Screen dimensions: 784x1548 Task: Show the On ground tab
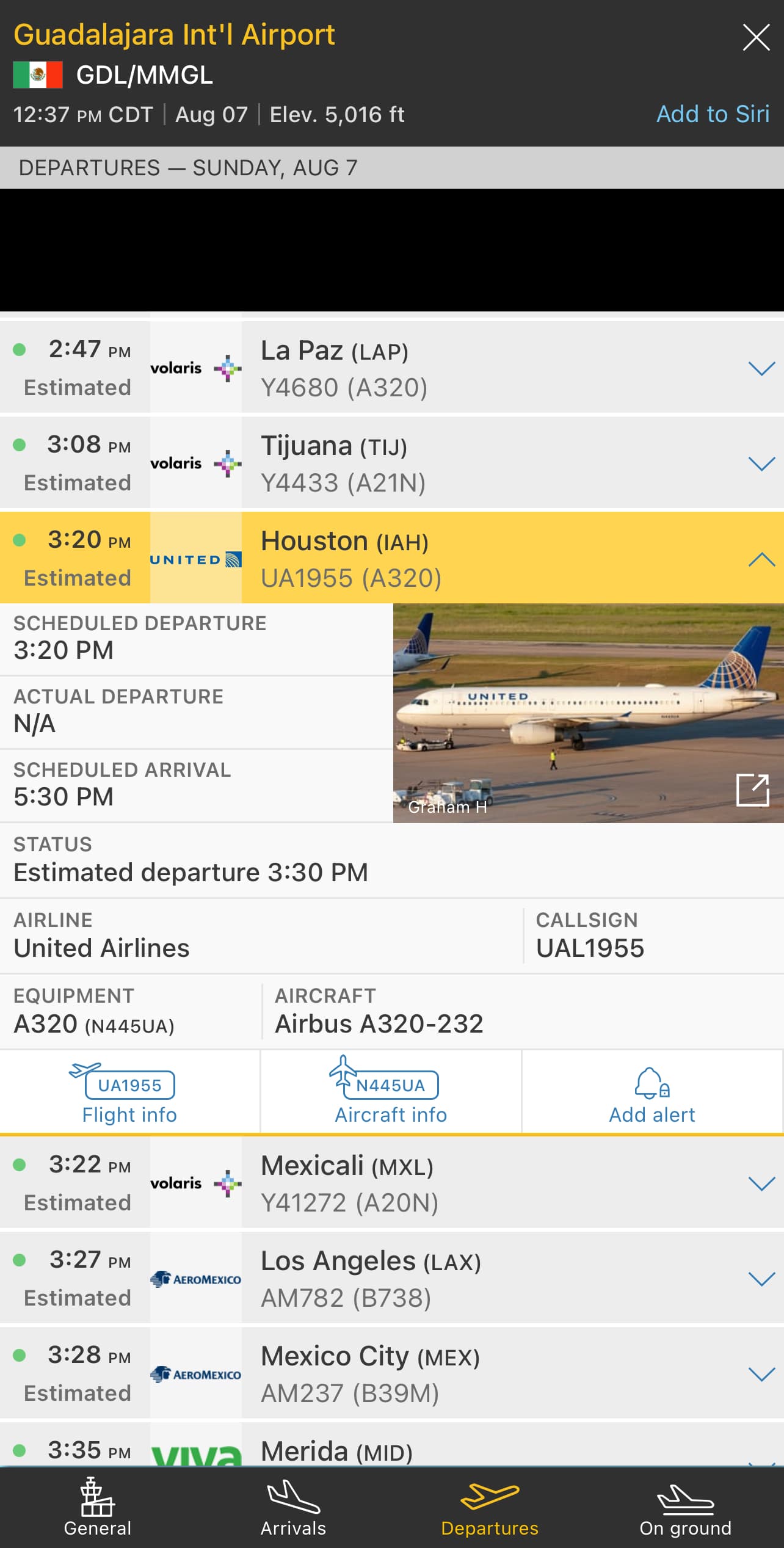(x=685, y=1507)
